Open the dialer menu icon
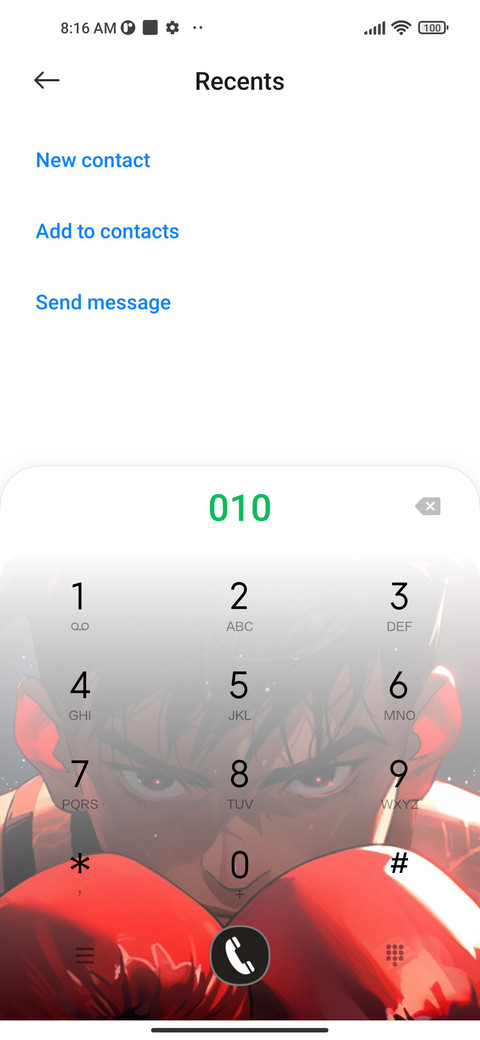The height and width of the screenshot is (1040, 480). click(x=84, y=955)
